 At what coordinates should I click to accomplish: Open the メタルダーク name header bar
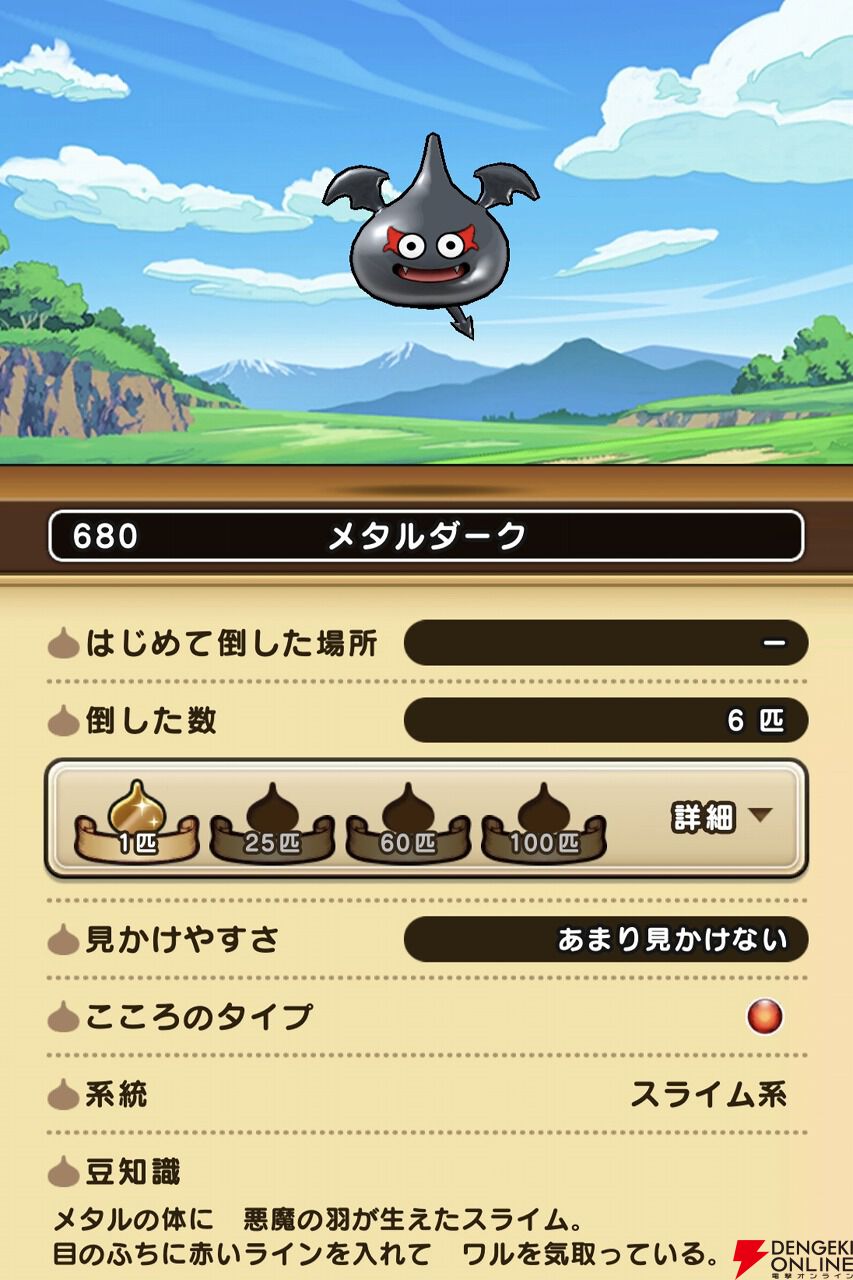click(426, 535)
